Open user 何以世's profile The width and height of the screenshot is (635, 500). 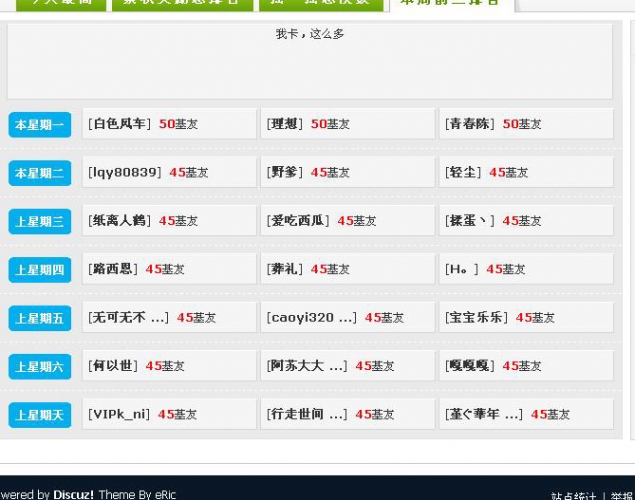coord(113,366)
